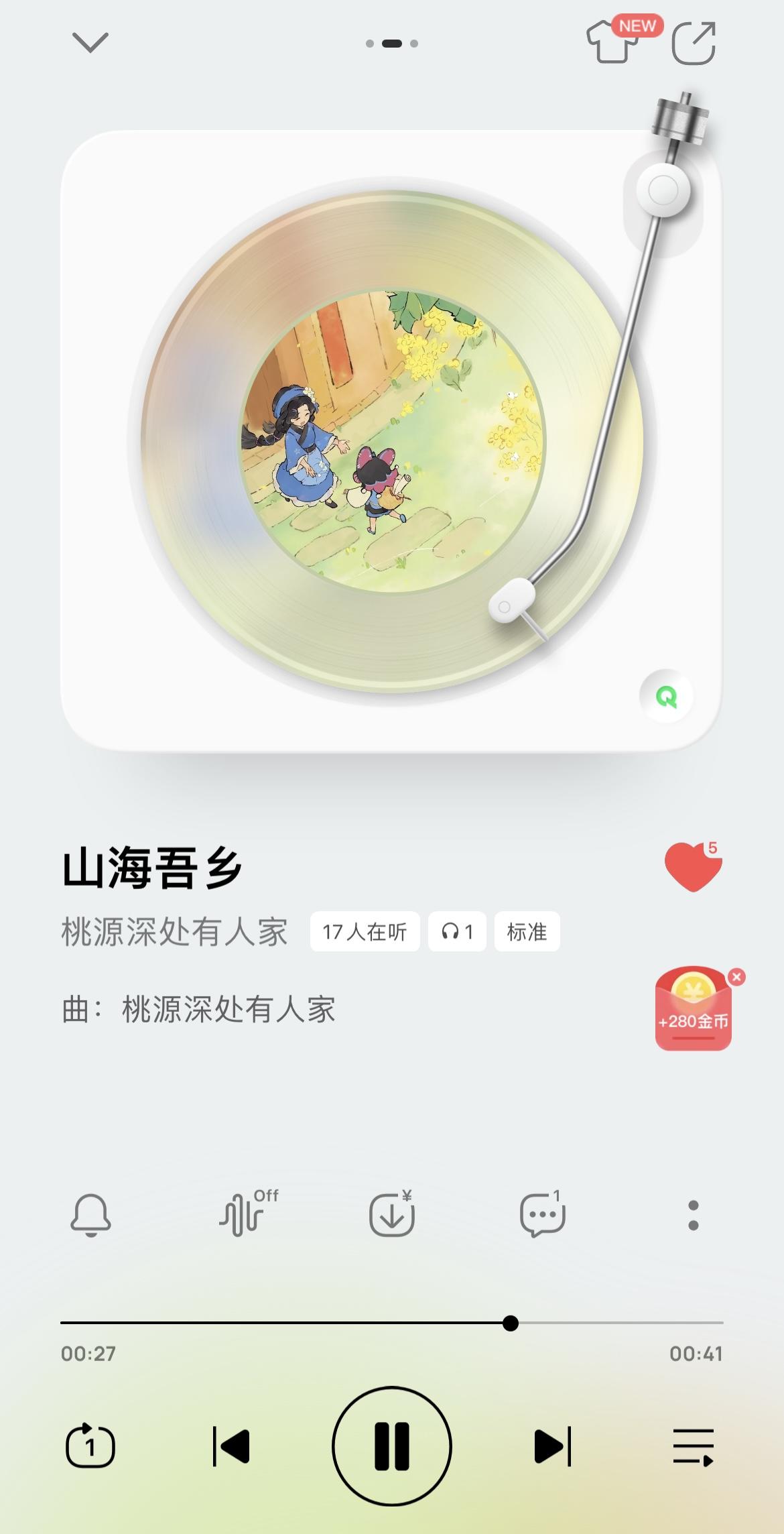Open the more options menu

(x=694, y=1214)
